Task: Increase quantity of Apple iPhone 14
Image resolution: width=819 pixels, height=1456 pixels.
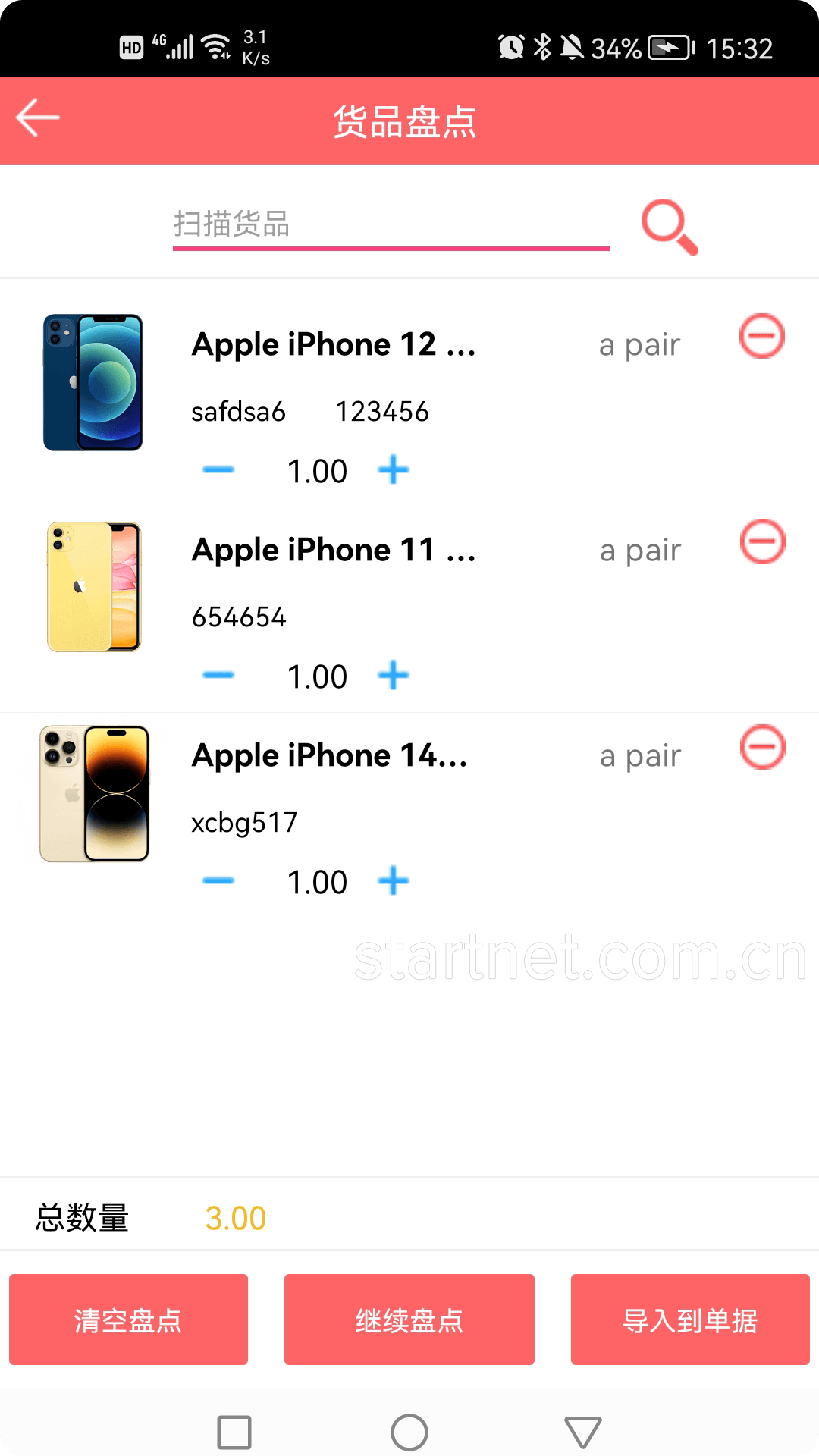Action: tap(394, 881)
